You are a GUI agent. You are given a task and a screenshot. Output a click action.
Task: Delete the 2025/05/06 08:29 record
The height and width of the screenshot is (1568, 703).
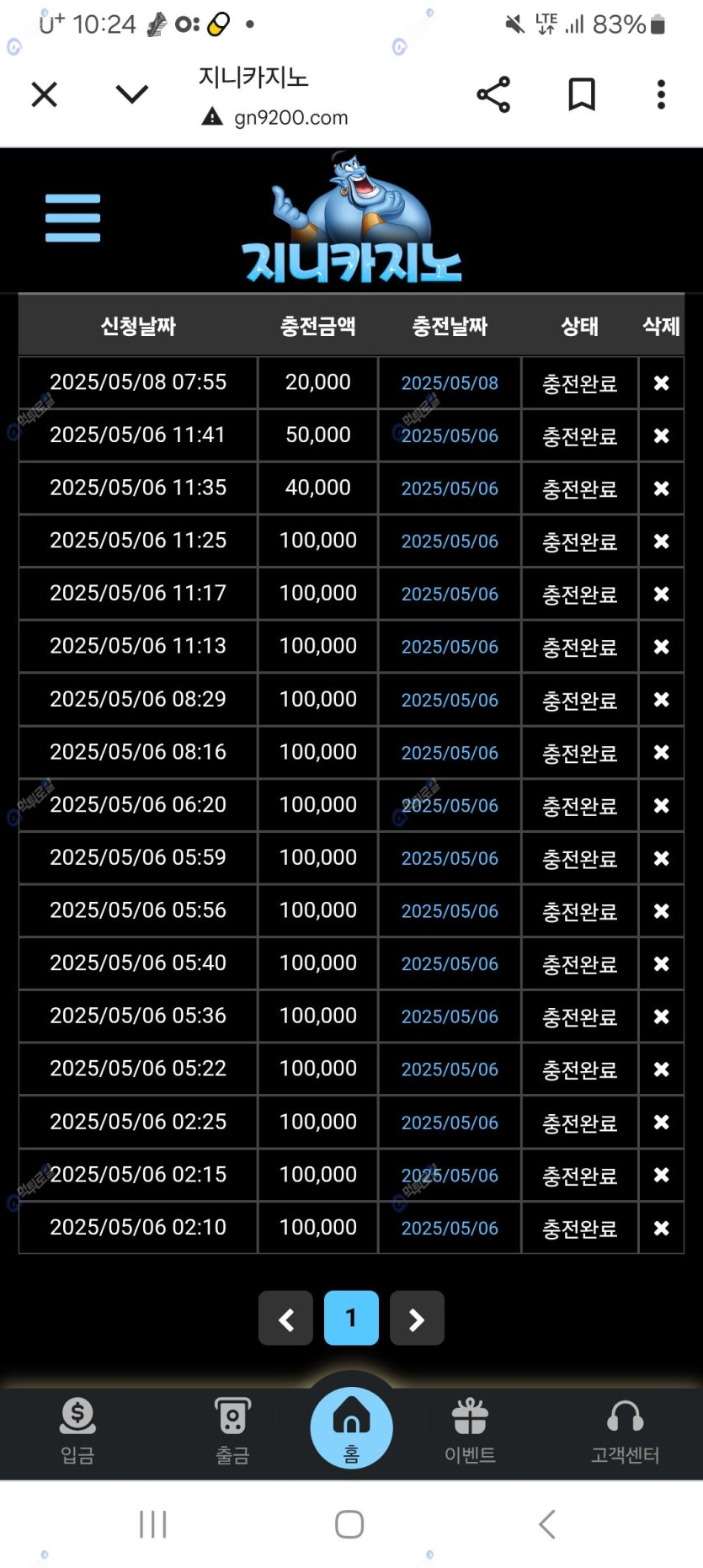[x=662, y=700]
